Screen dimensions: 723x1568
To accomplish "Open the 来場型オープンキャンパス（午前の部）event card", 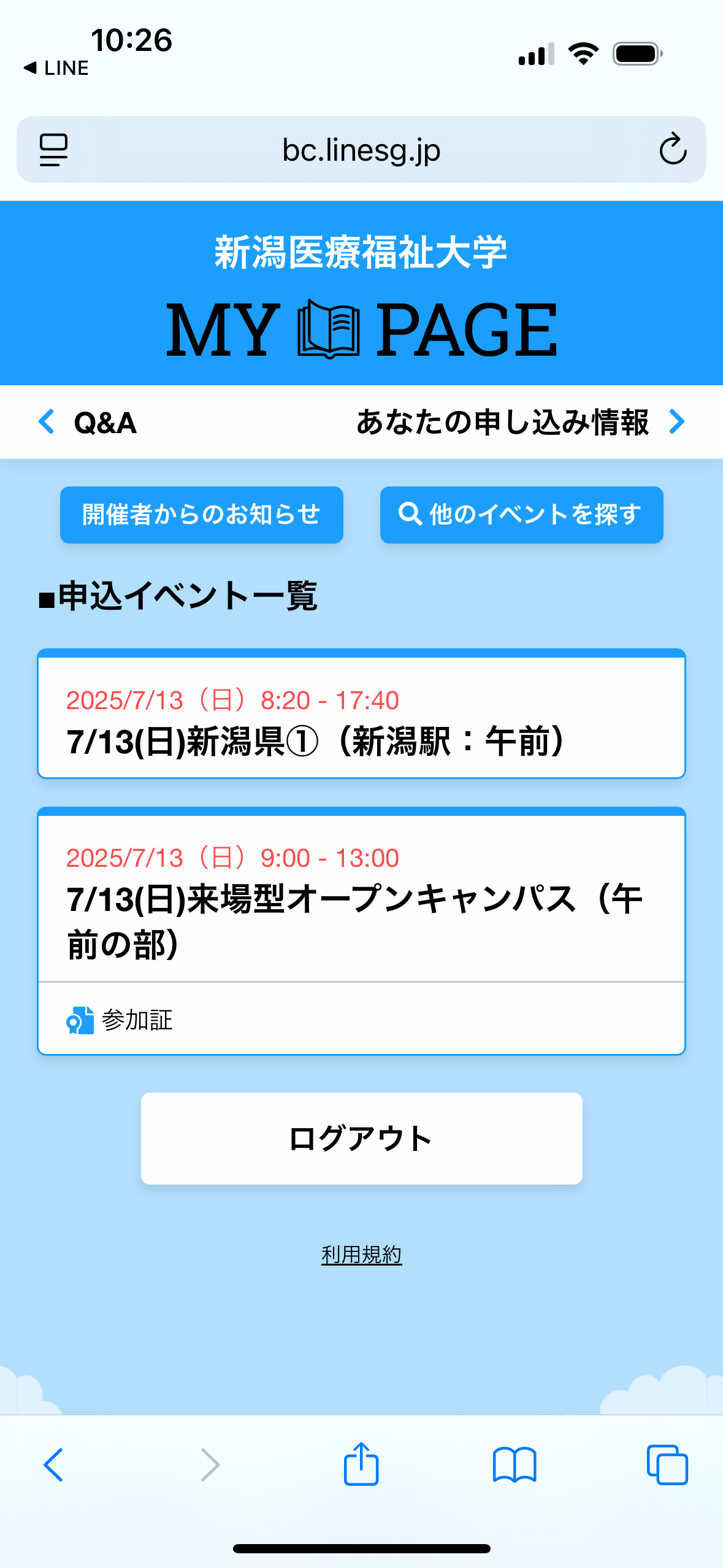I will [x=361, y=899].
